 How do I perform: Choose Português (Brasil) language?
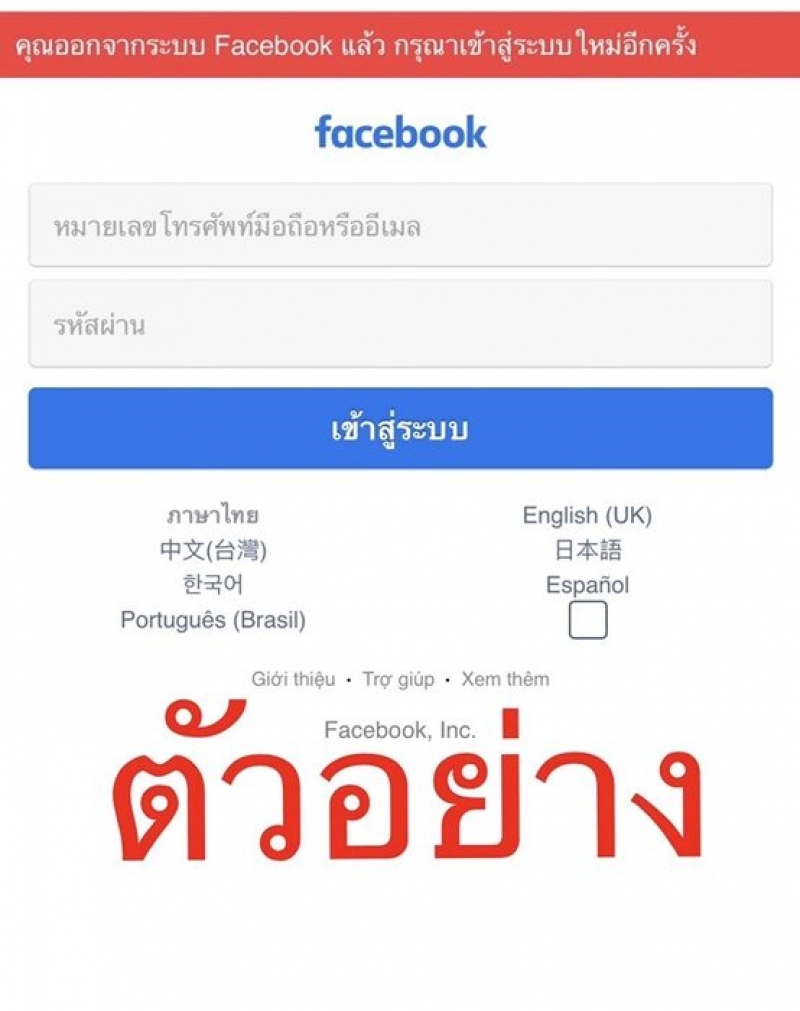(212, 620)
